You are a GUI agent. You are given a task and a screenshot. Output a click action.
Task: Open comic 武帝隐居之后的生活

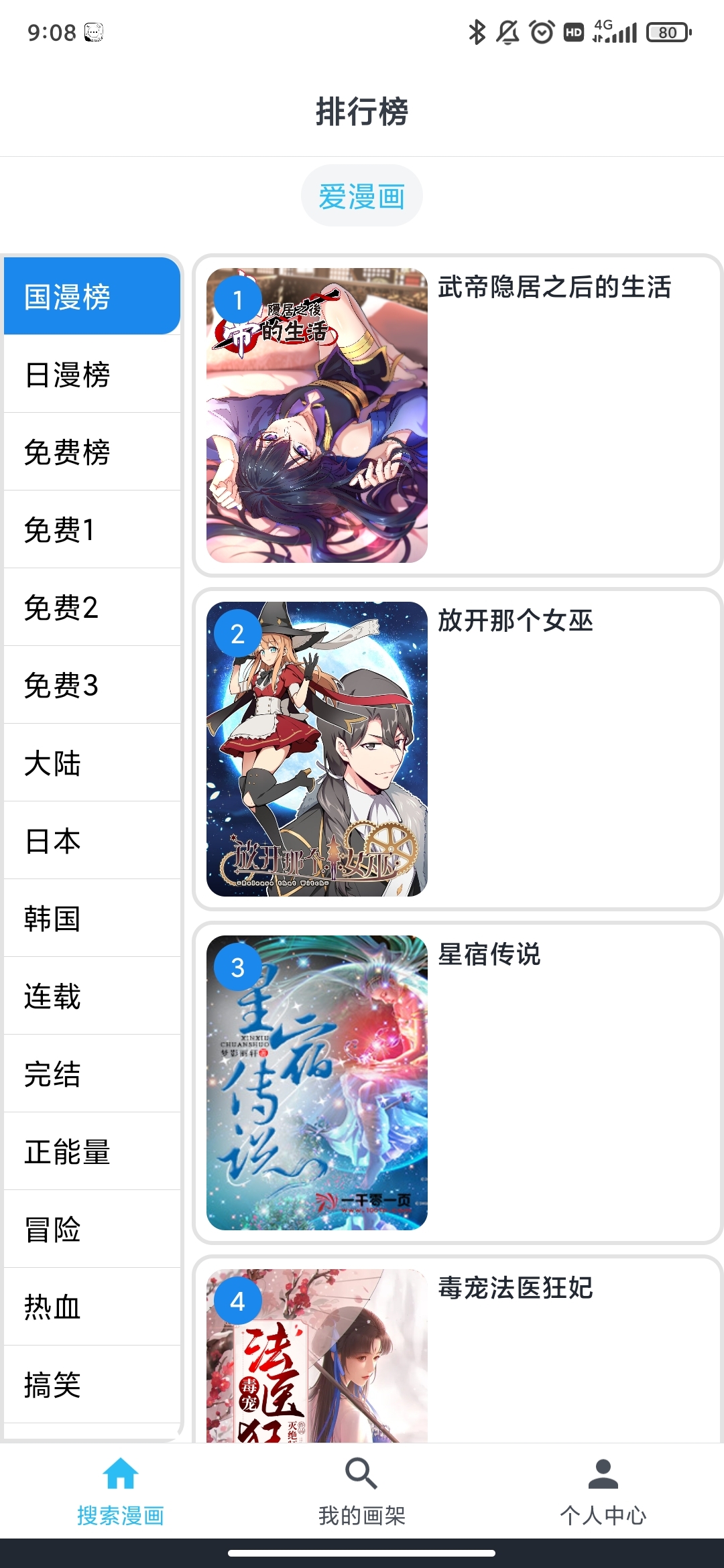(457, 415)
